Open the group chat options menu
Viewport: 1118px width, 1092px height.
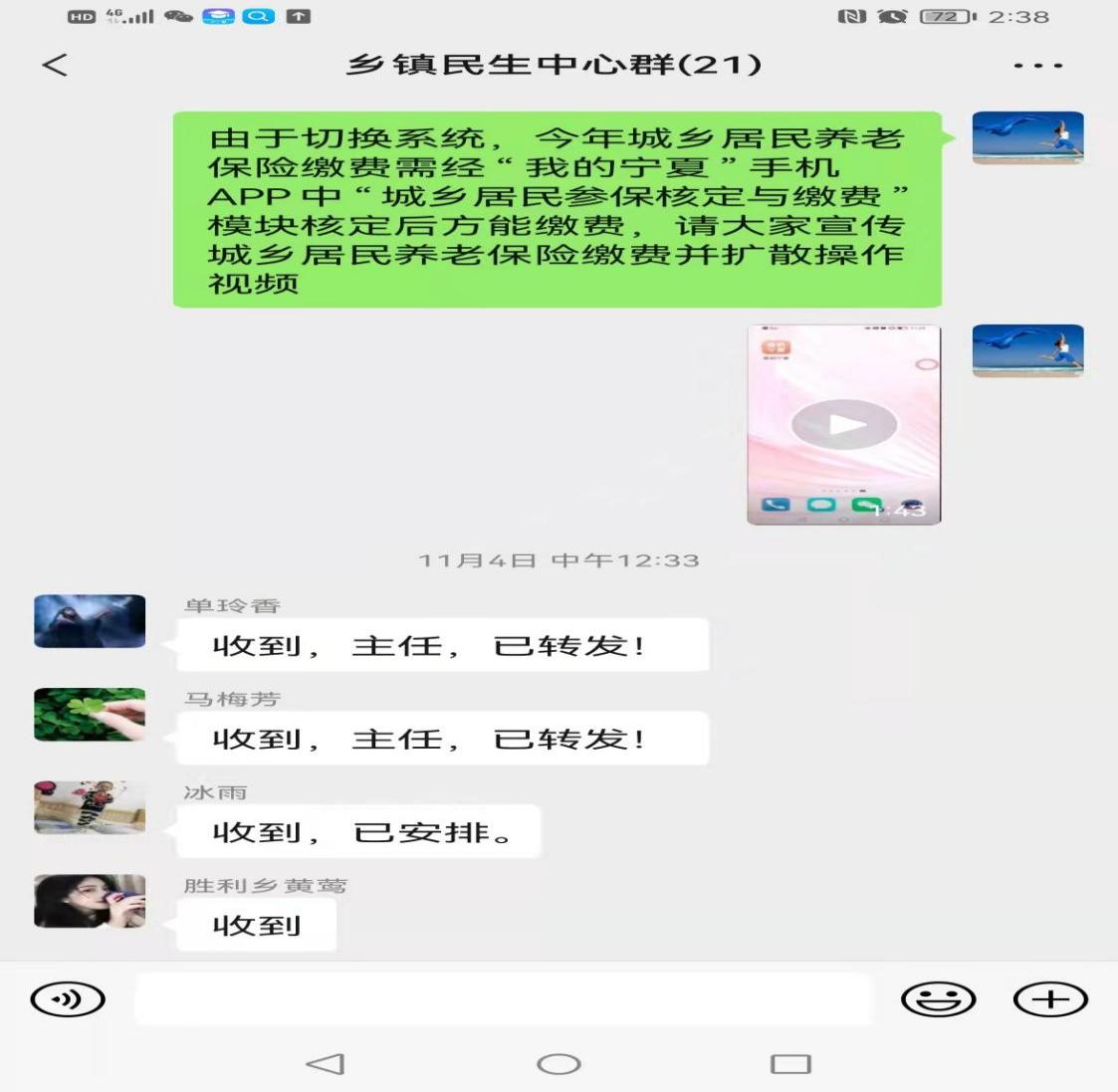pyautogui.click(x=1038, y=66)
